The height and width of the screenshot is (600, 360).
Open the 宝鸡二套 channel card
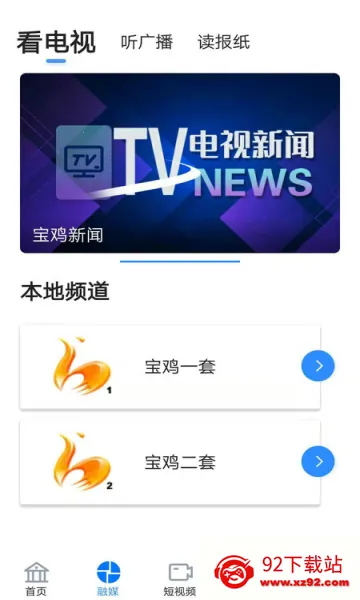click(x=170, y=462)
